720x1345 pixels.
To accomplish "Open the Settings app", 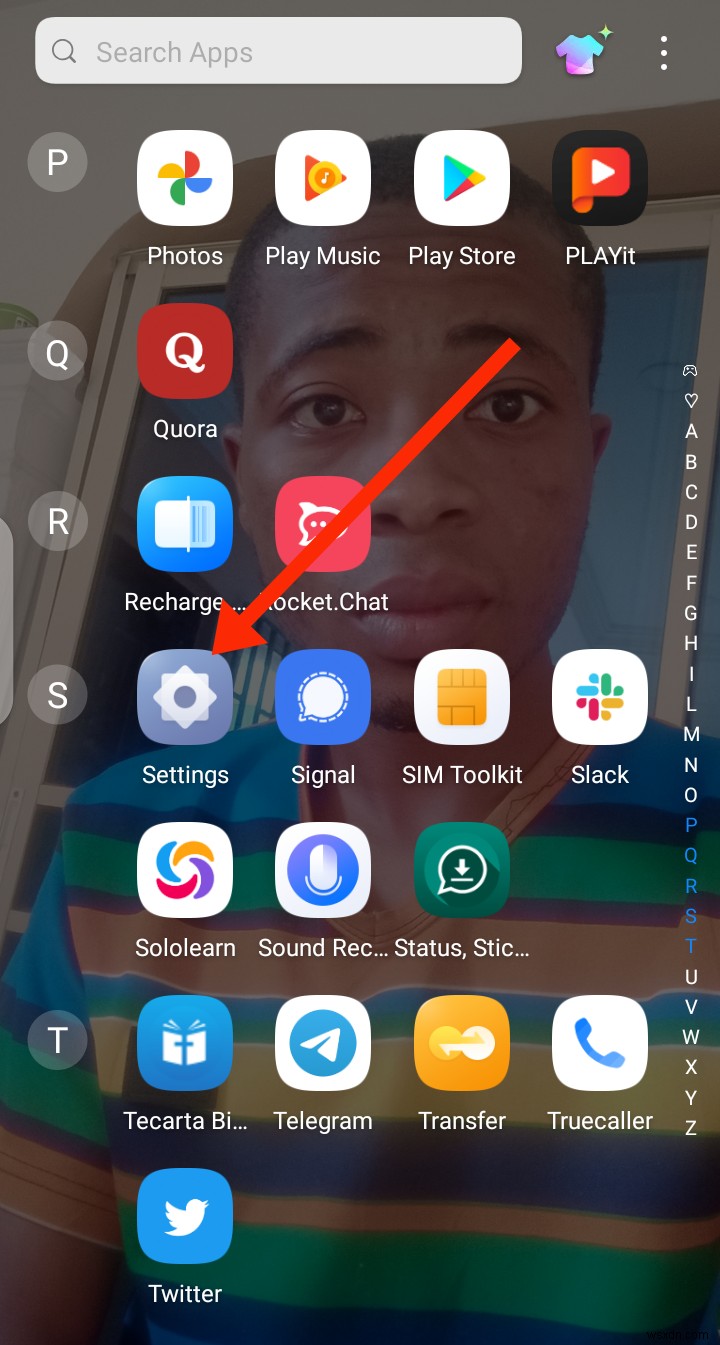I will [185, 697].
